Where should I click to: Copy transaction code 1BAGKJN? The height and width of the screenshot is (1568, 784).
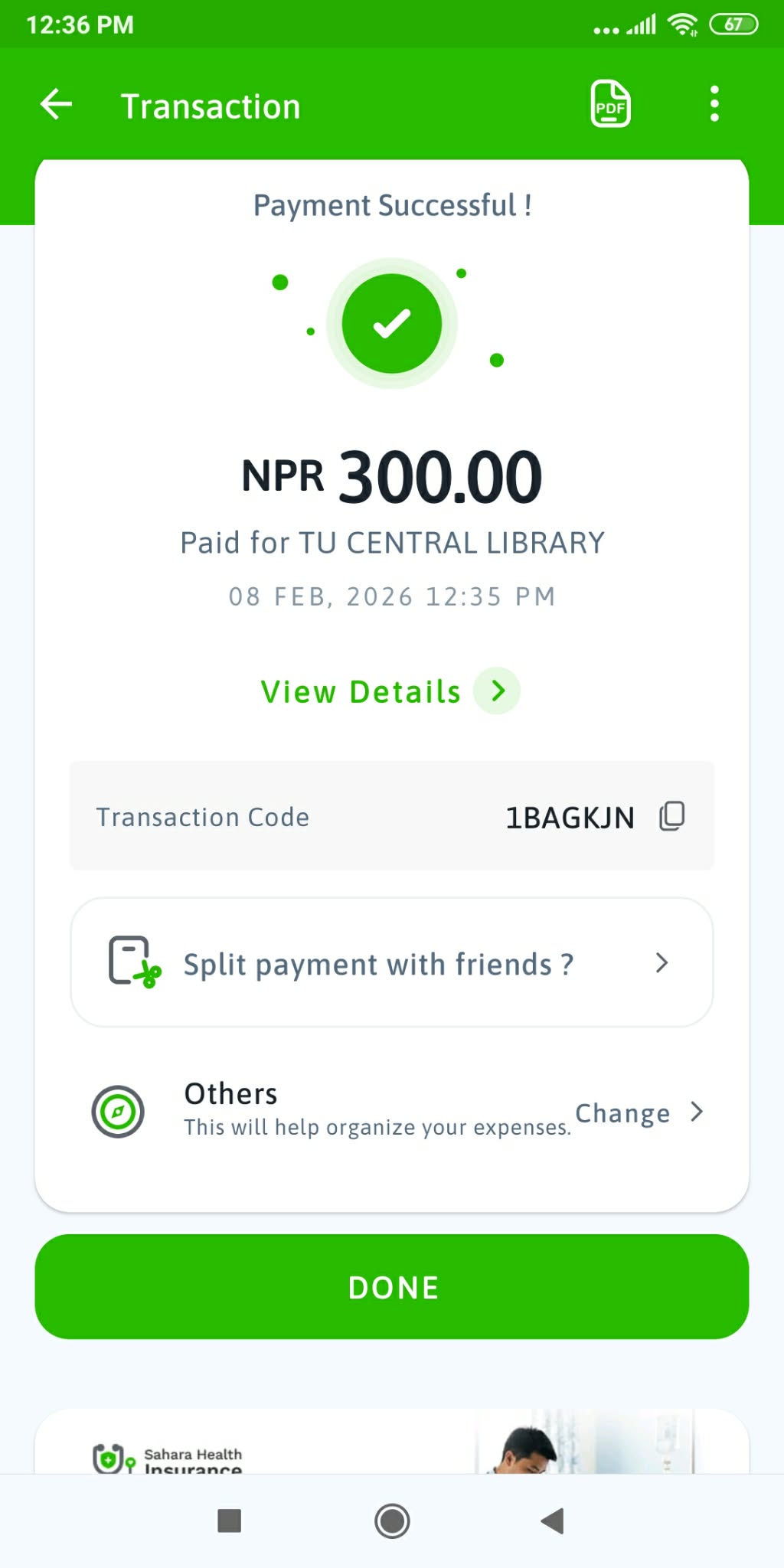[671, 816]
